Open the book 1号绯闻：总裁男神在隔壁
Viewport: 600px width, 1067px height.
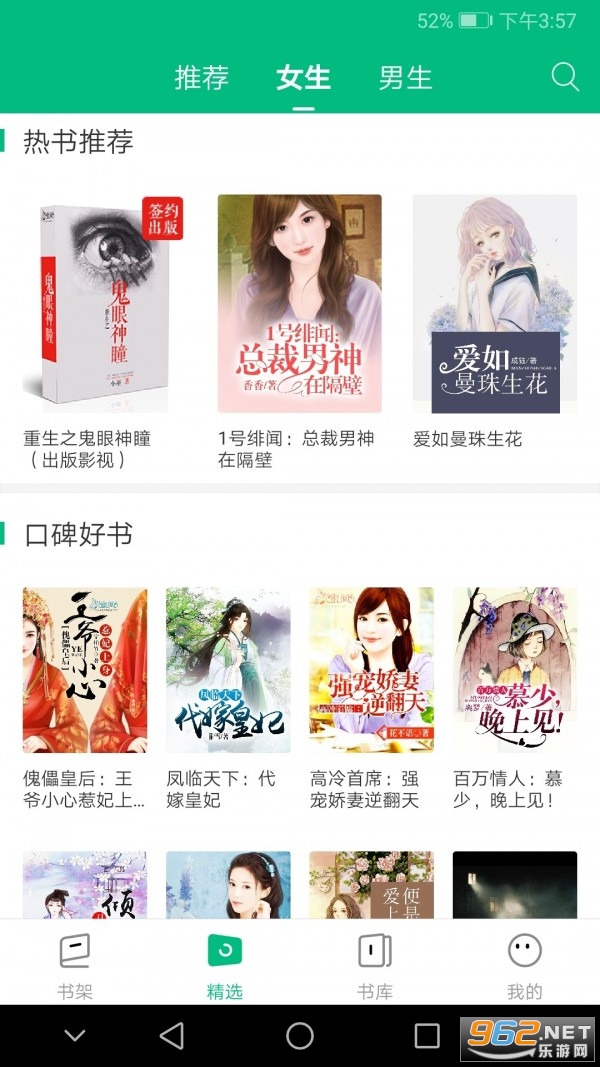(x=299, y=304)
